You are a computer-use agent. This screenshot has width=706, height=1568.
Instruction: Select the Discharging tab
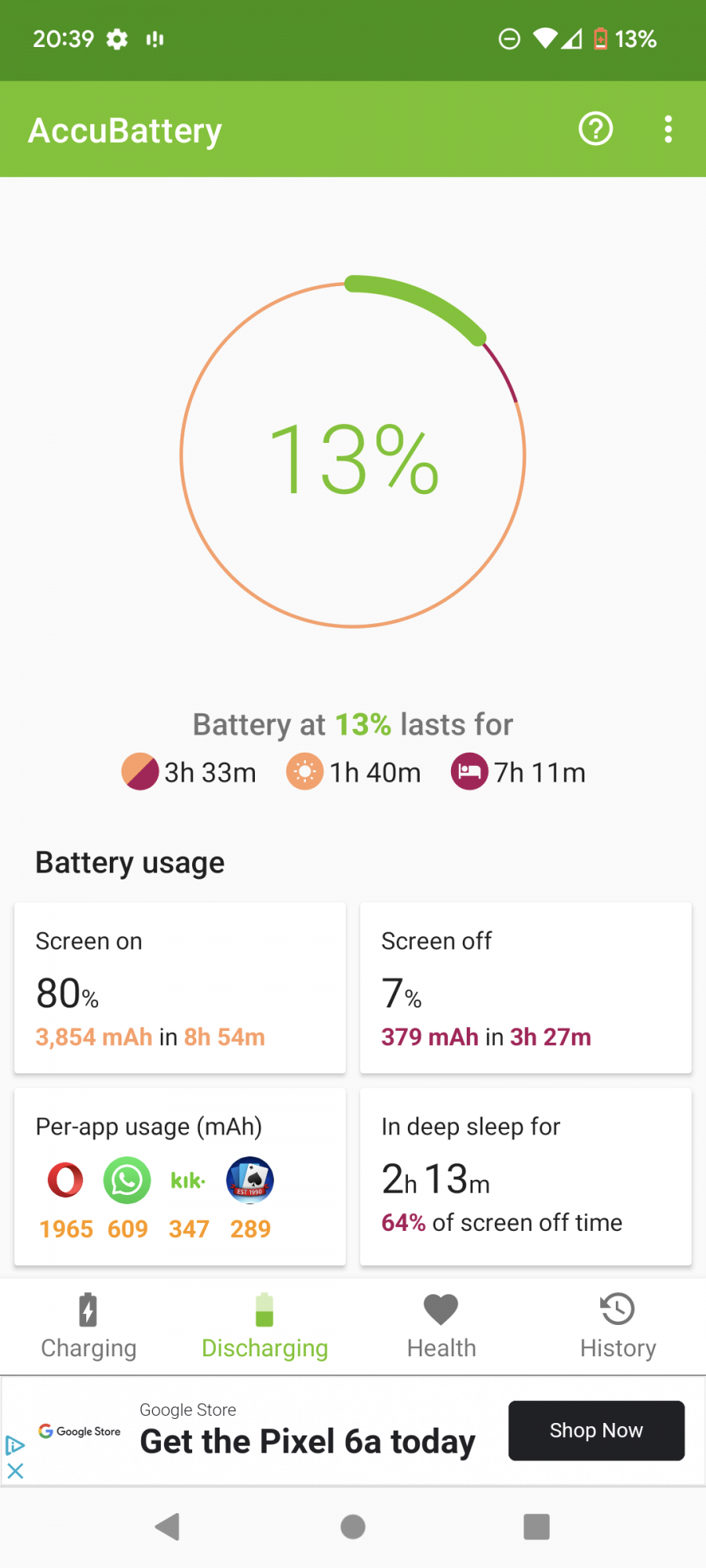coord(265,1327)
